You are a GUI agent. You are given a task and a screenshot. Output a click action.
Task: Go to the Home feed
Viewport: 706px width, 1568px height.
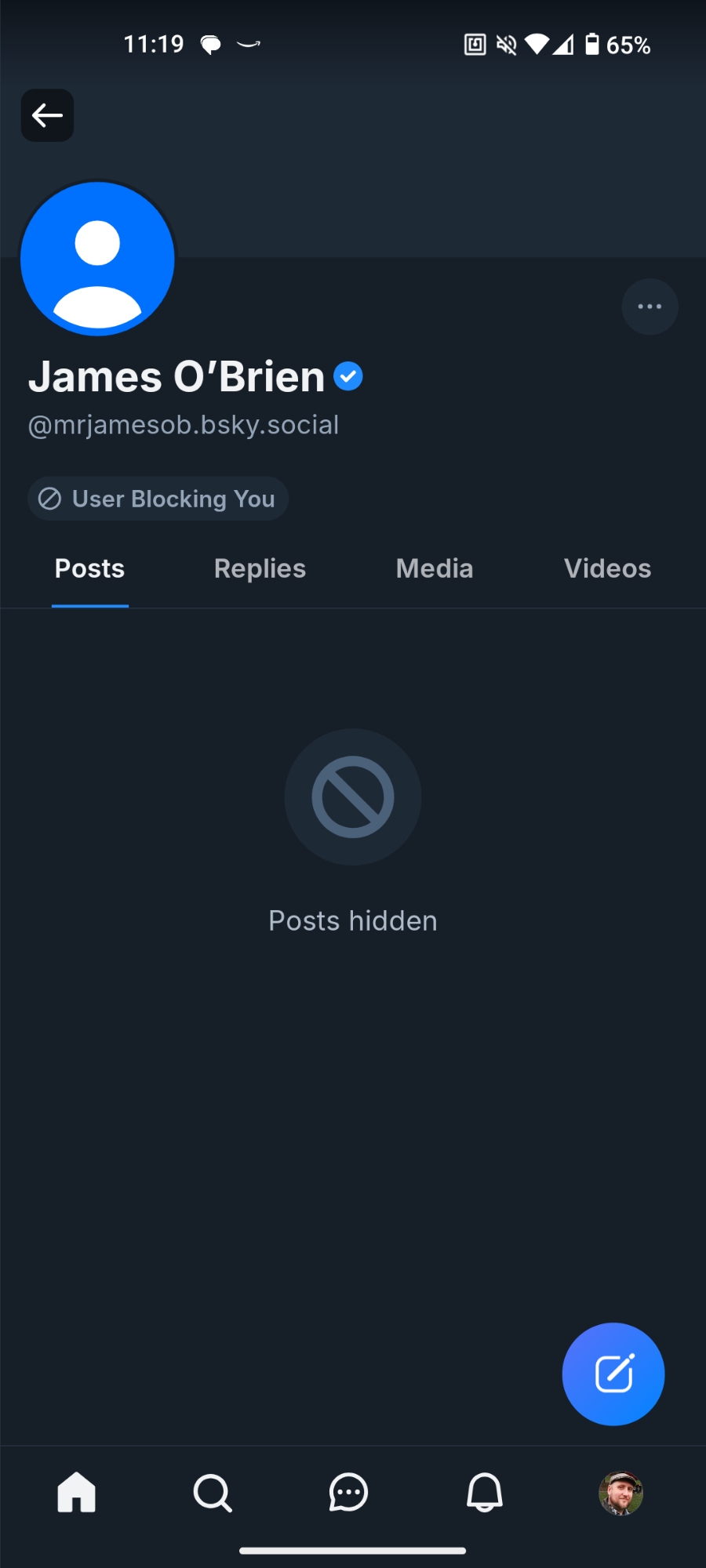pyautogui.click(x=76, y=1492)
